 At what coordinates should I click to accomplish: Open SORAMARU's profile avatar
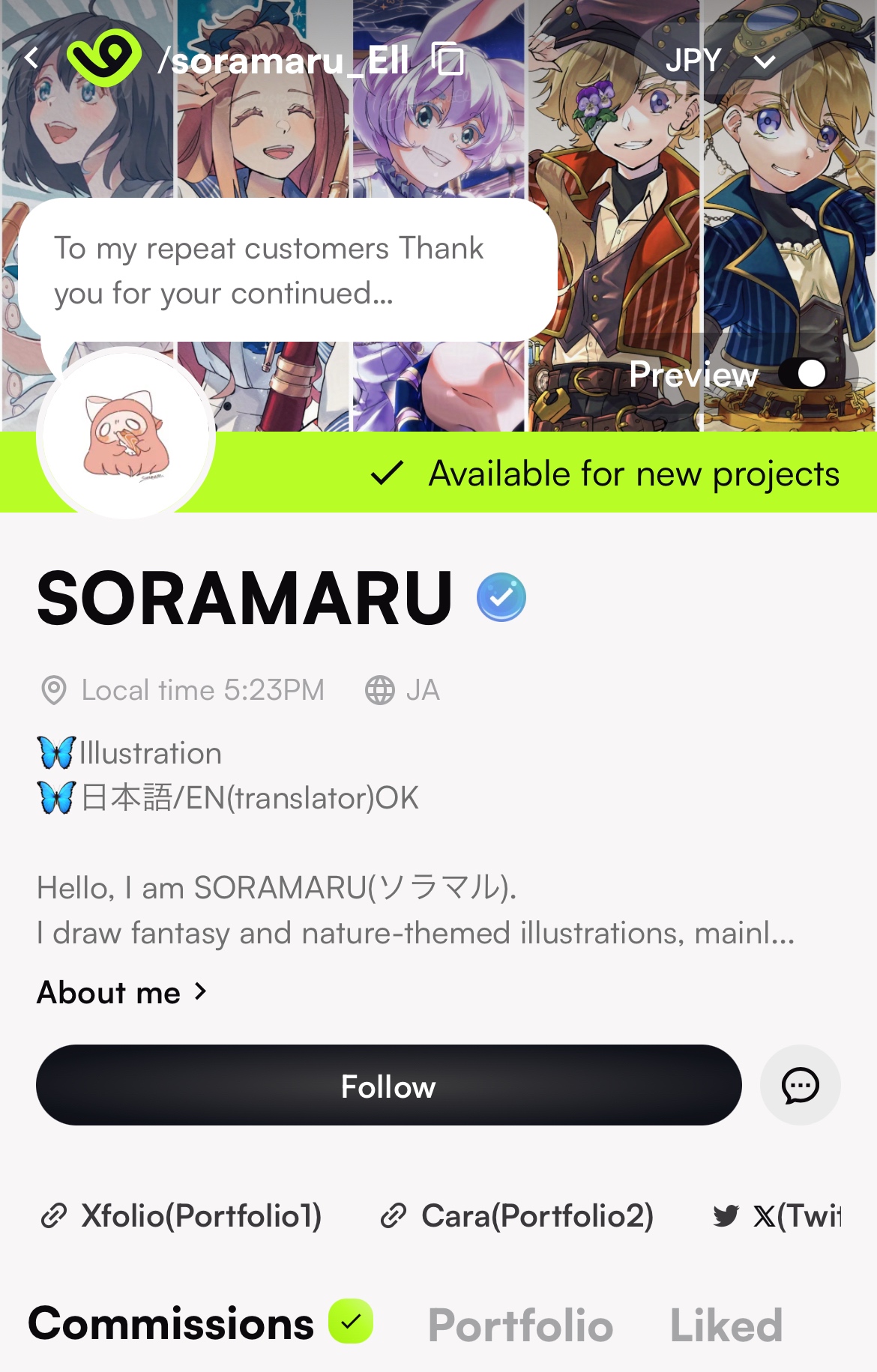(126, 435)
